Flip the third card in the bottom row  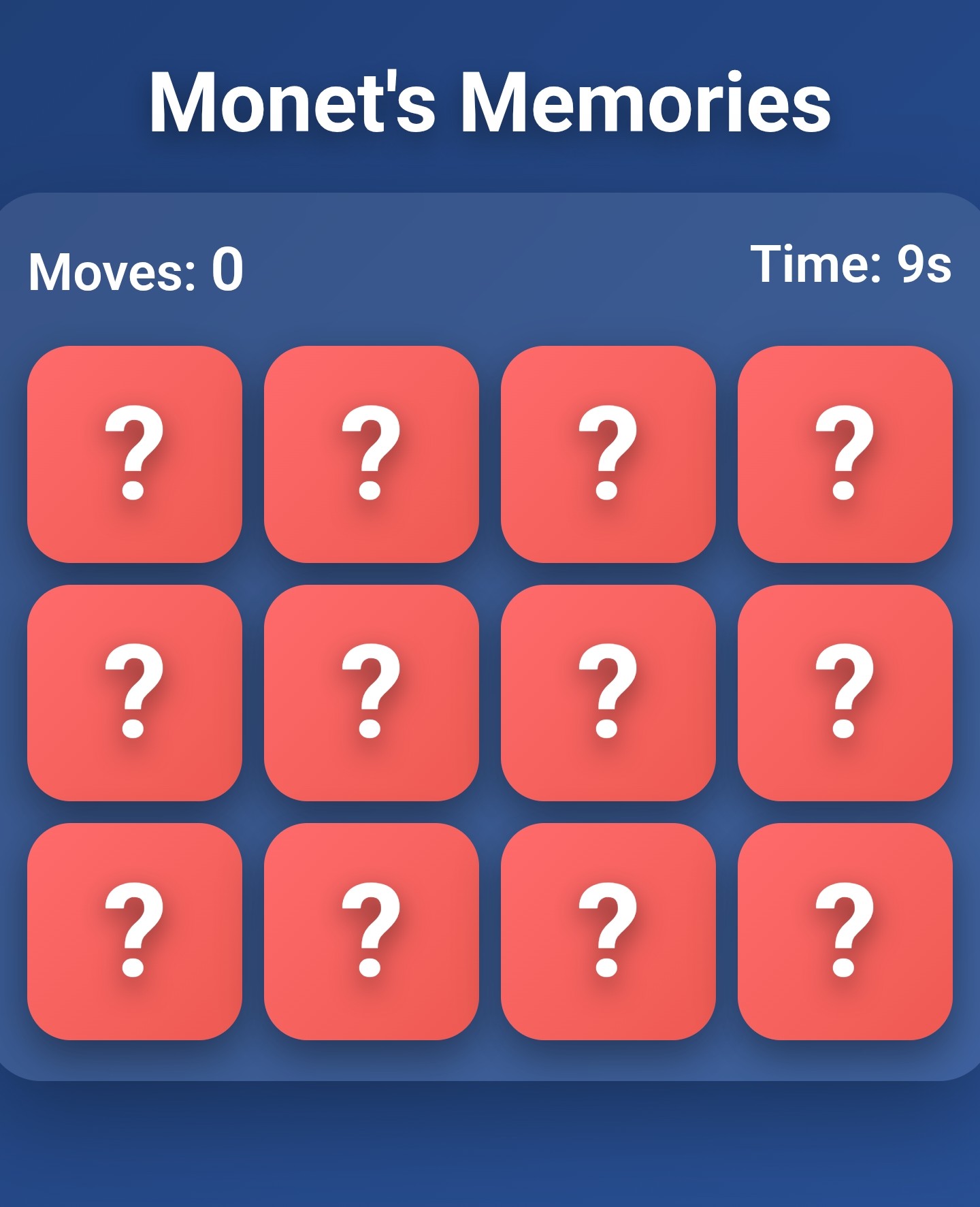(x=608, y=931)
